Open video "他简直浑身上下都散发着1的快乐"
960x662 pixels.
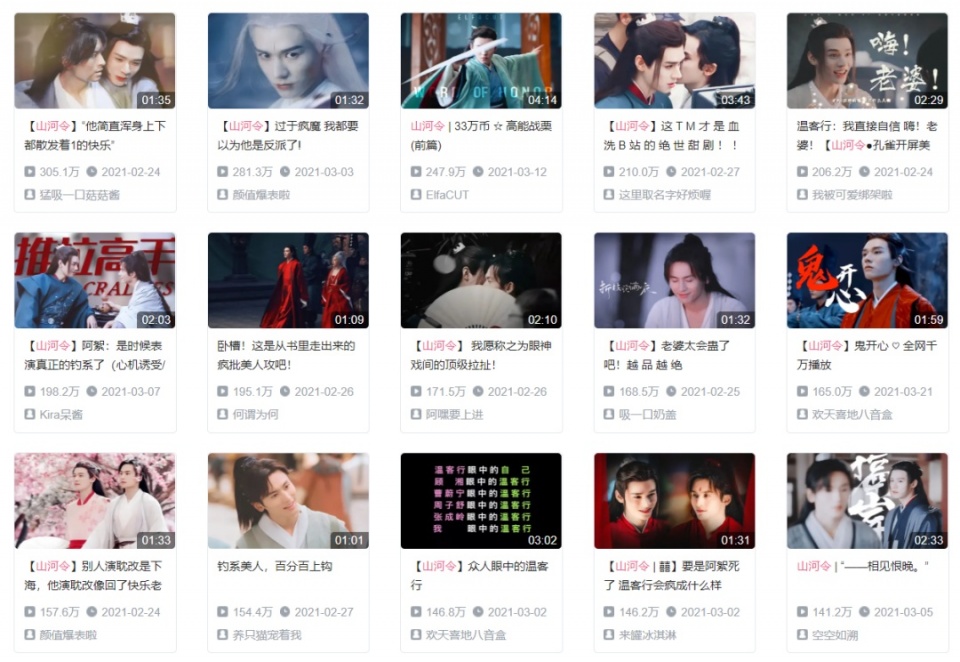click(x=95, y=61)
